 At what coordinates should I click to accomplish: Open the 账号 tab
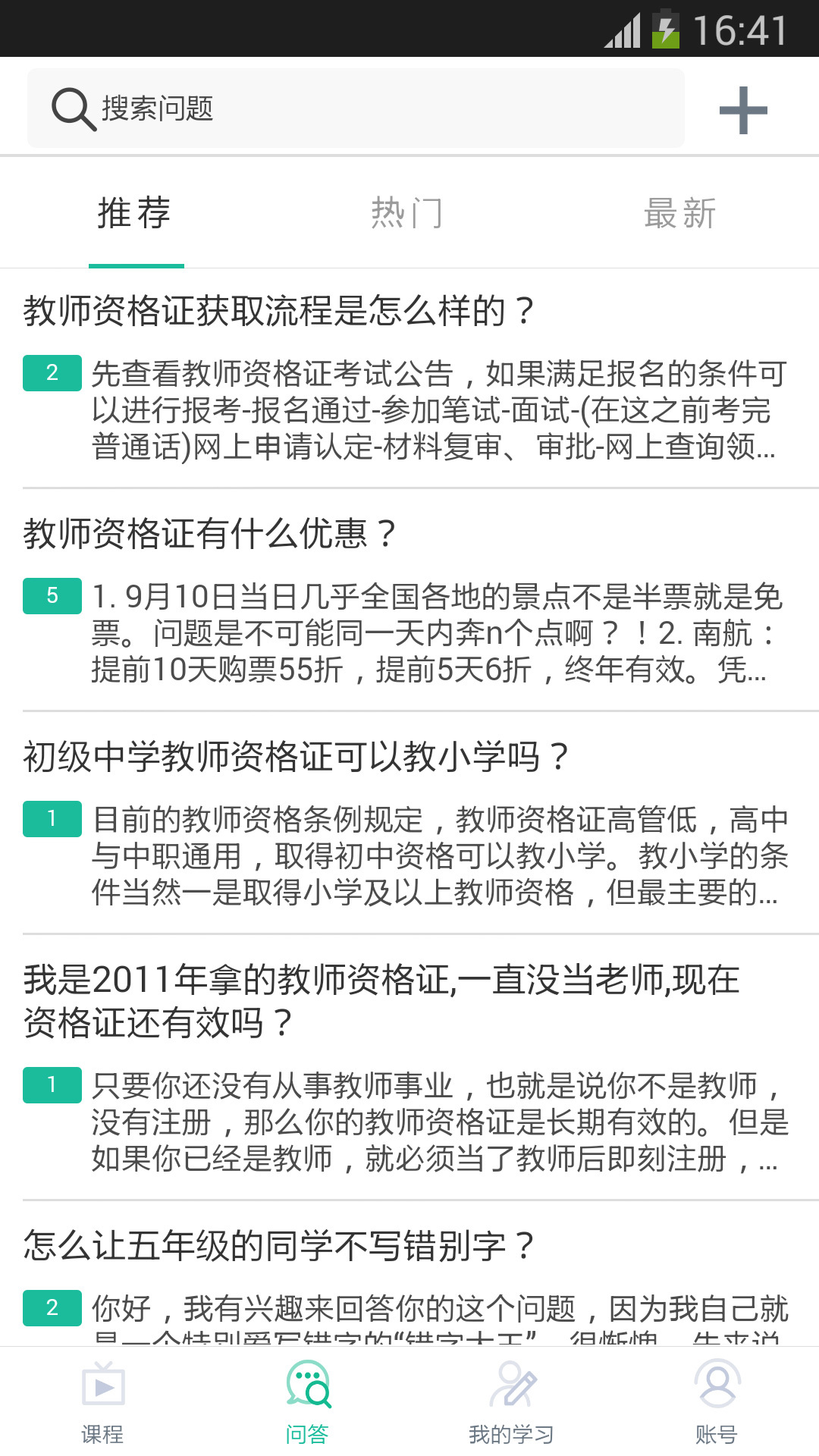tap(717, 1401)
